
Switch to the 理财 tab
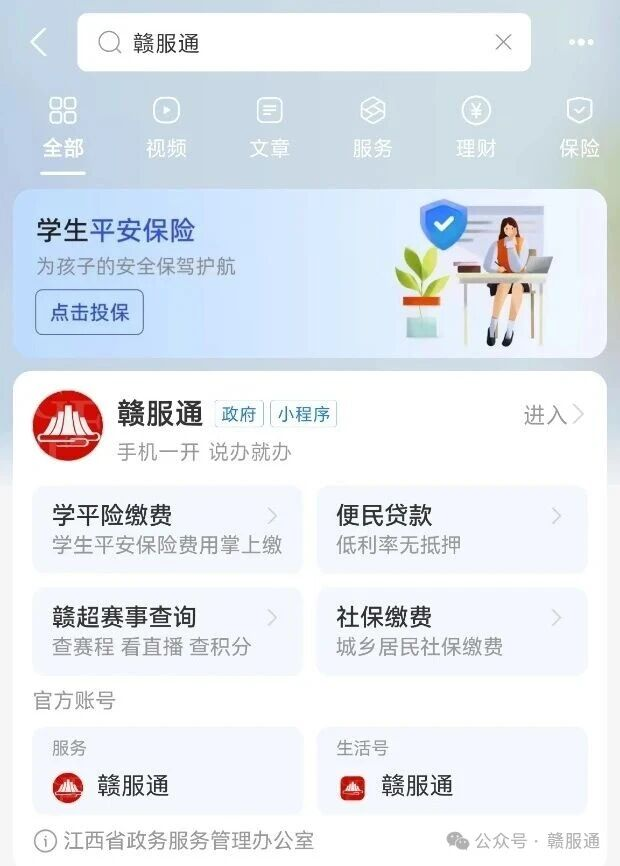476,128
